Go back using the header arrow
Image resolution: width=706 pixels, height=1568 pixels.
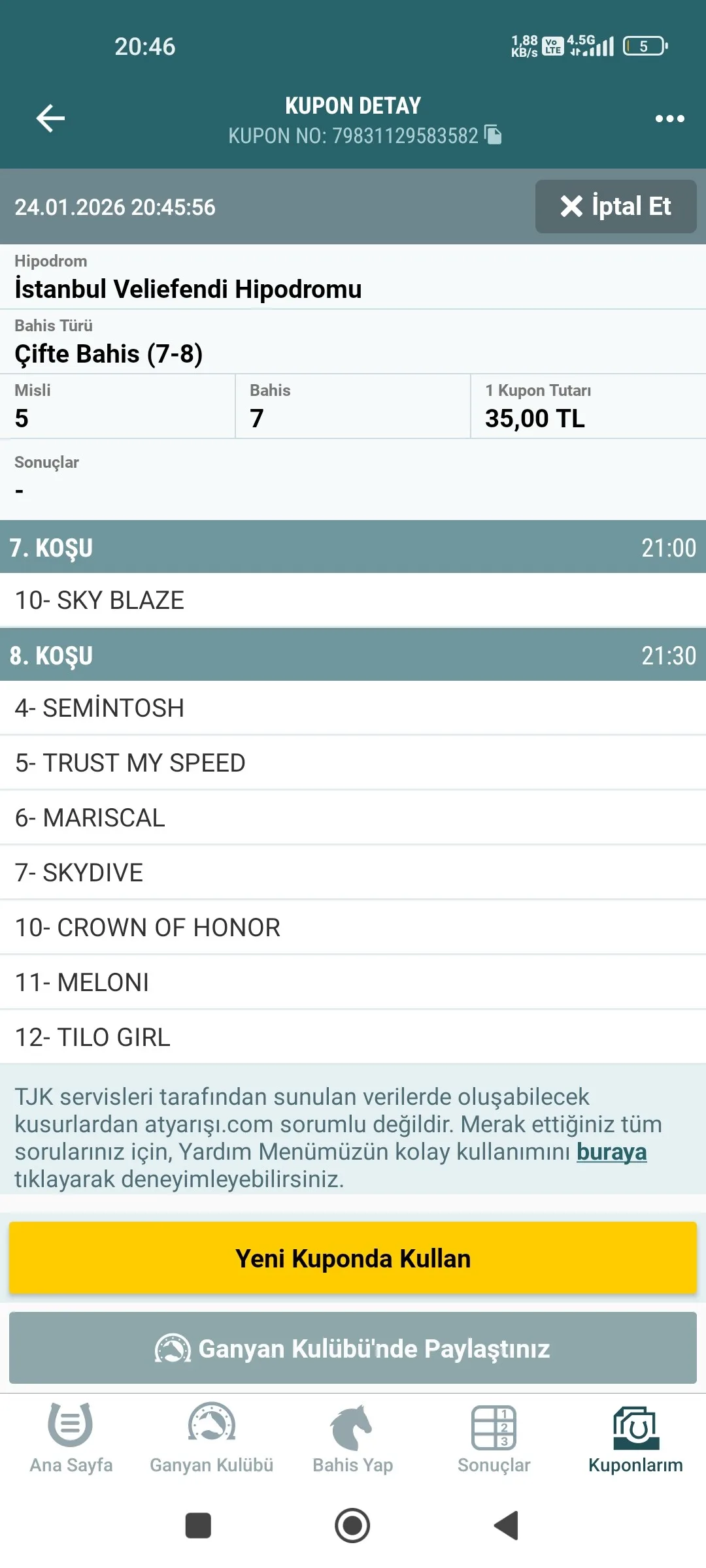[50, 118]
